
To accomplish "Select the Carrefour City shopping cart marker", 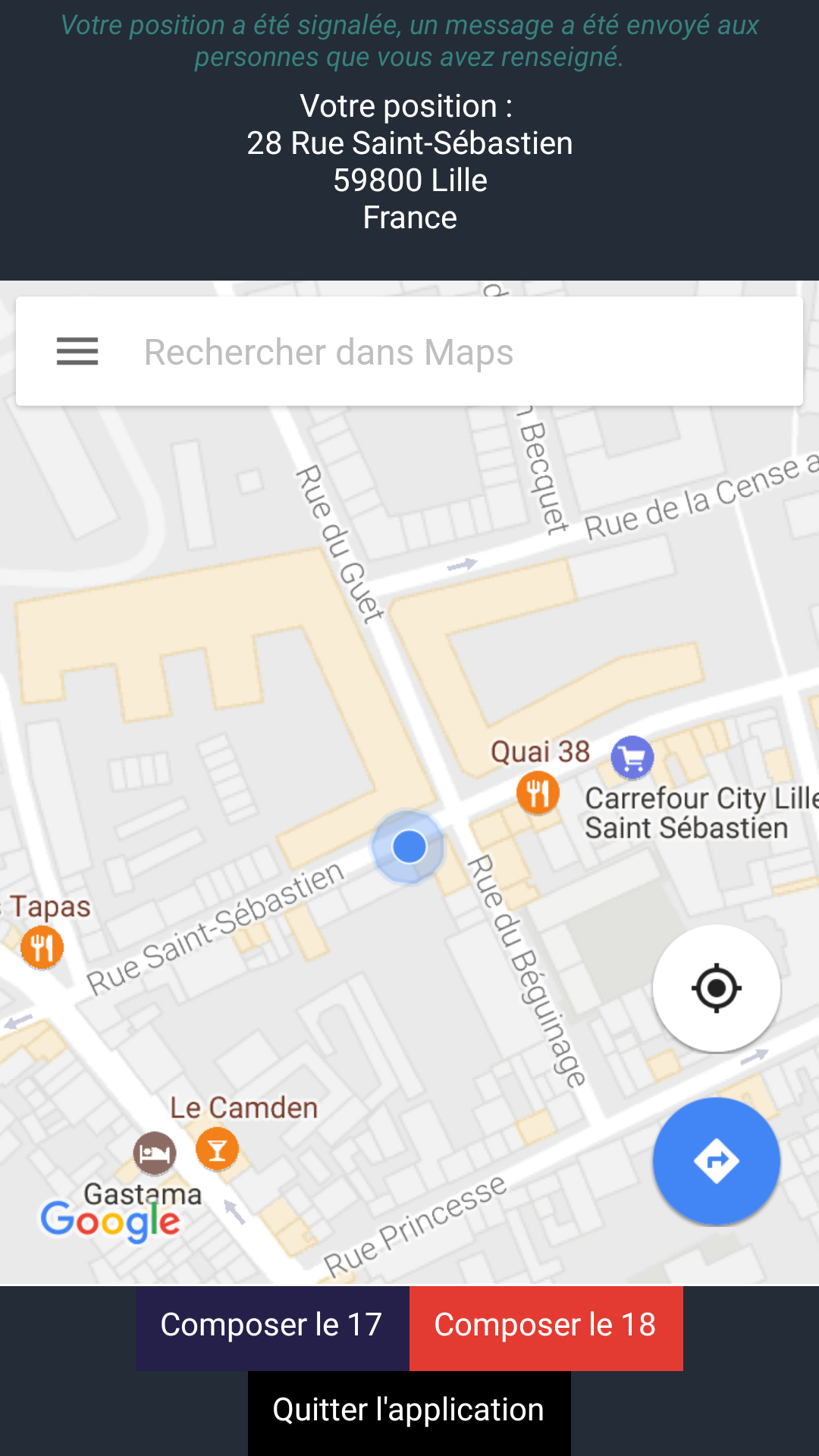I will pyautogui.click(x=632, y=757).
